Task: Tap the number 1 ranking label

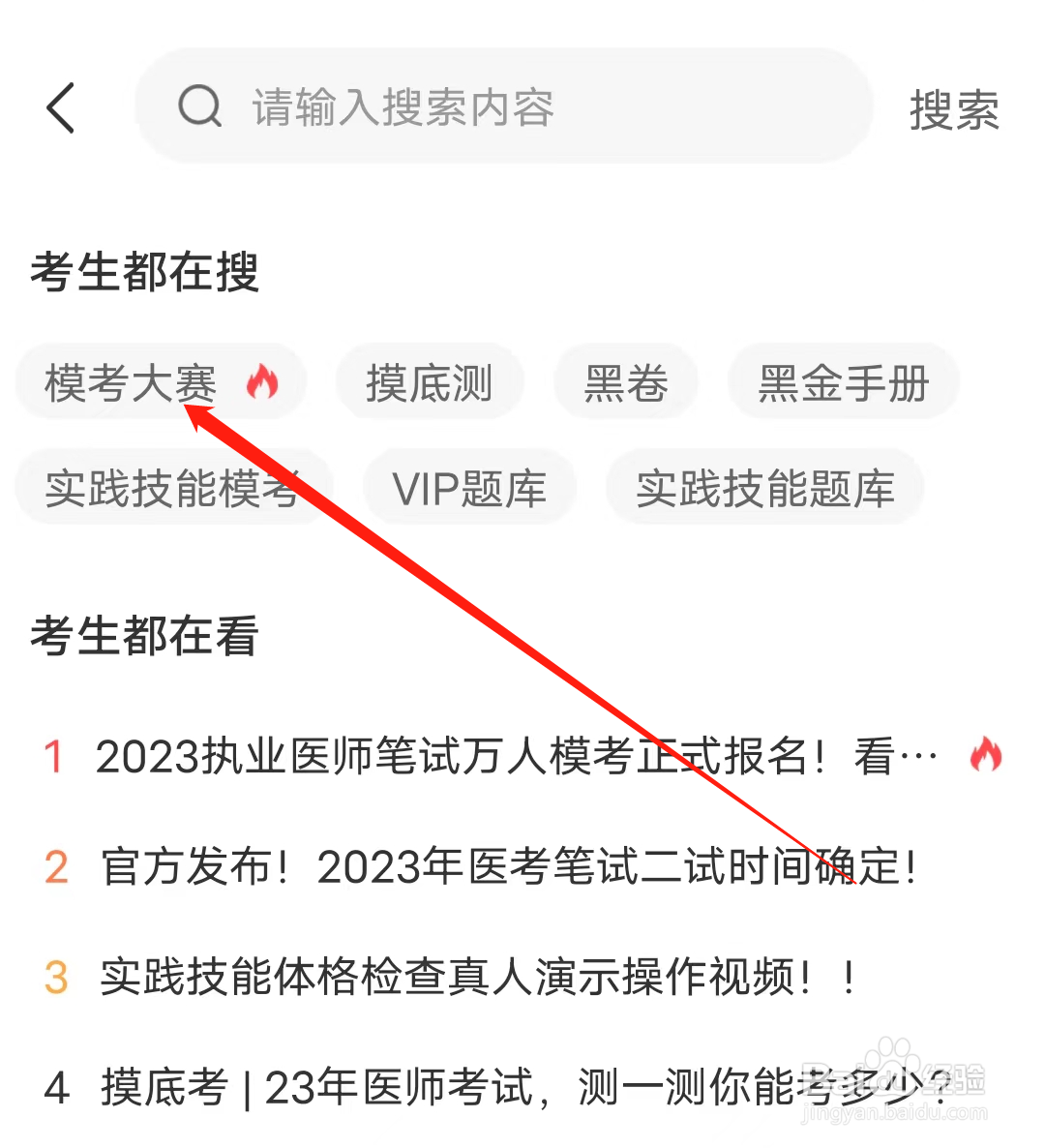Action: click(x=54, y=755)
